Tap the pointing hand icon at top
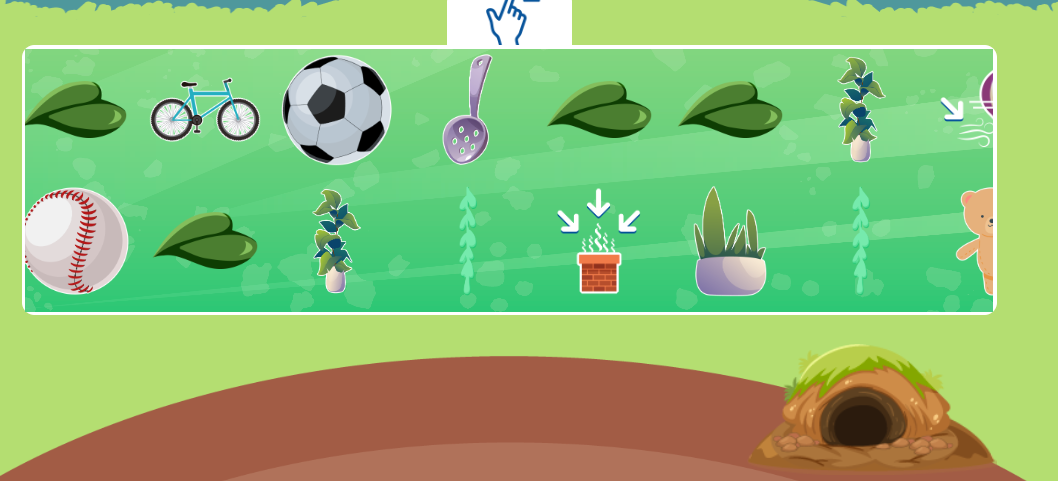The width and height of the screenshot is (1058, 481). [x=509, y=22]
